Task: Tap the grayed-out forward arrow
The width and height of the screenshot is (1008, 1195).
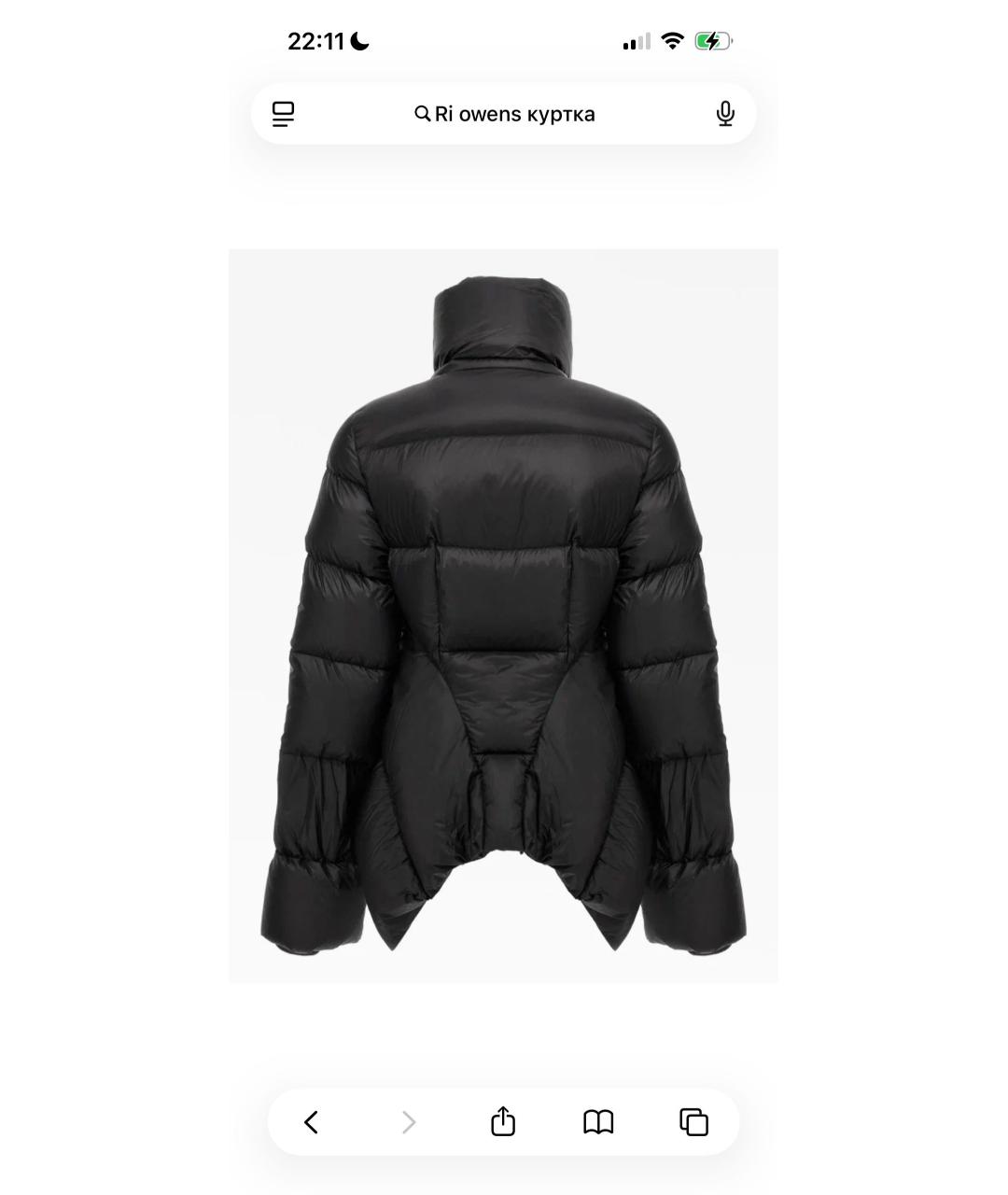Action: point(408,1122)
